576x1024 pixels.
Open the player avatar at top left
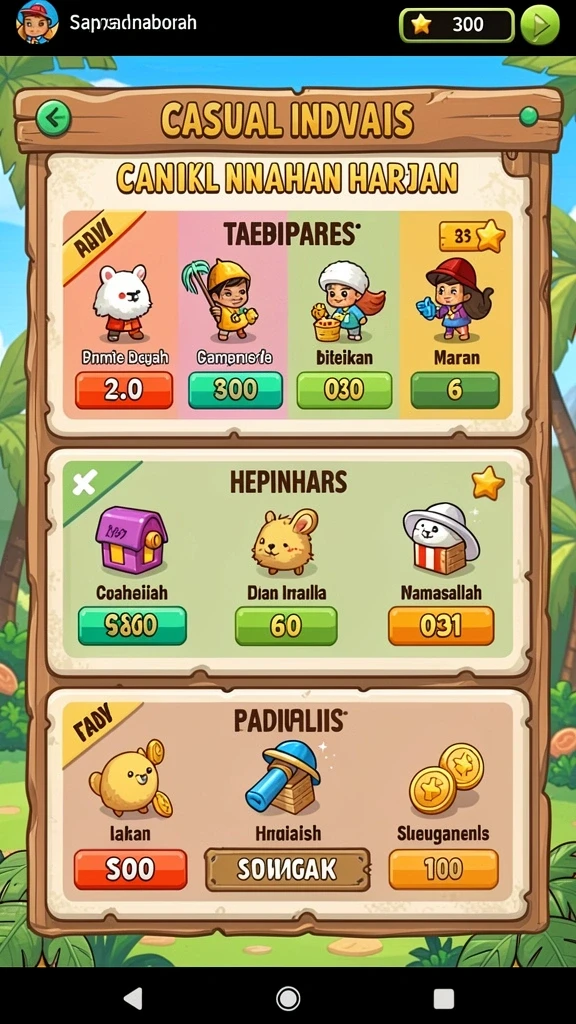pos(37,22)
